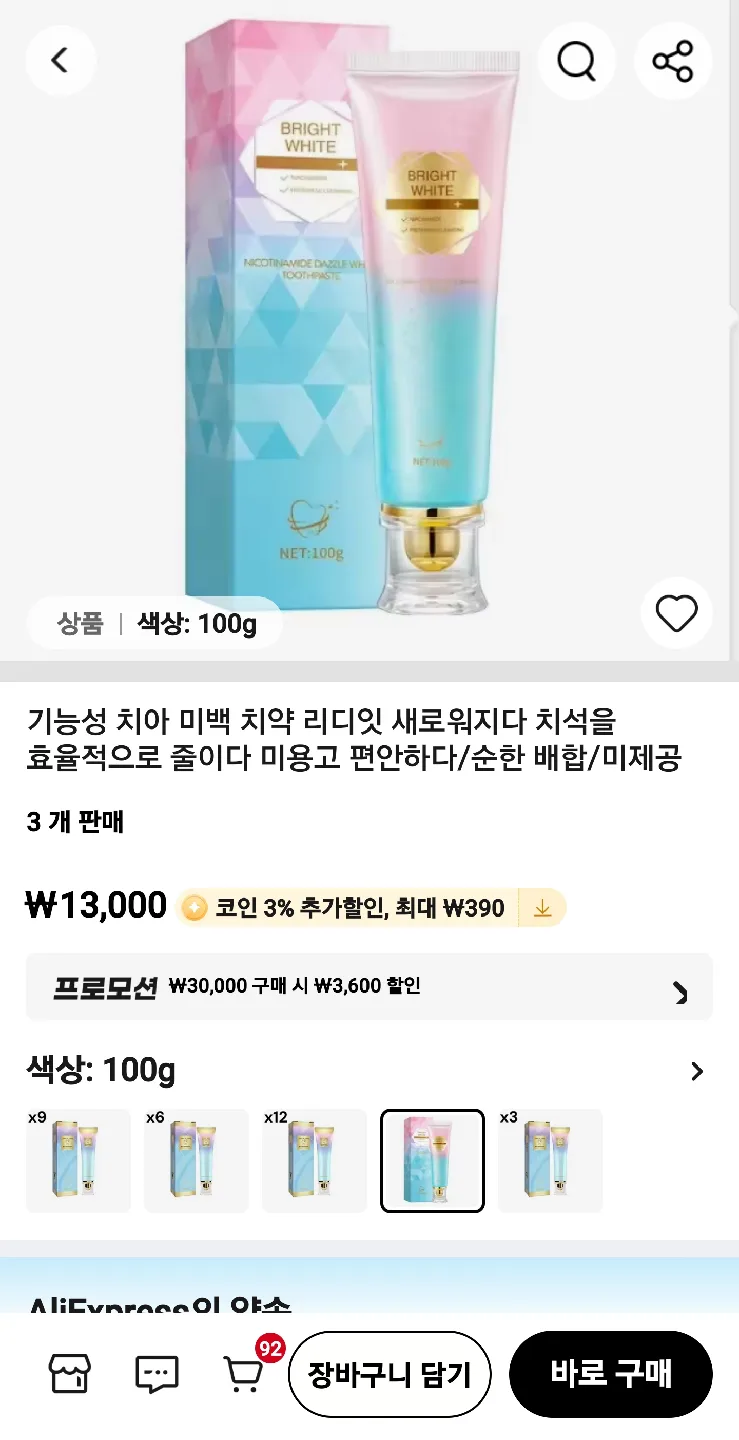Show 상품 photos in the image label

pyautogui.click(x=80, y=624)
